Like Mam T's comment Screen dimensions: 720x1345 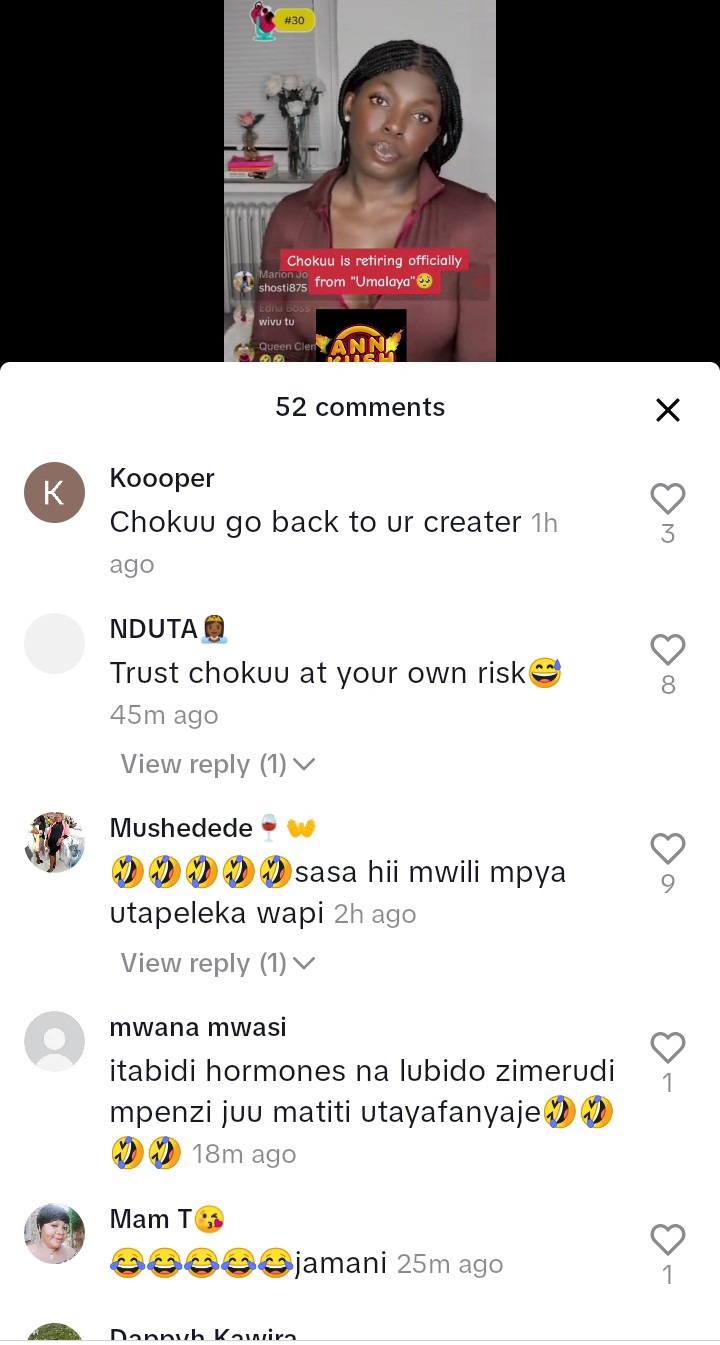(x=667, y=1240)
